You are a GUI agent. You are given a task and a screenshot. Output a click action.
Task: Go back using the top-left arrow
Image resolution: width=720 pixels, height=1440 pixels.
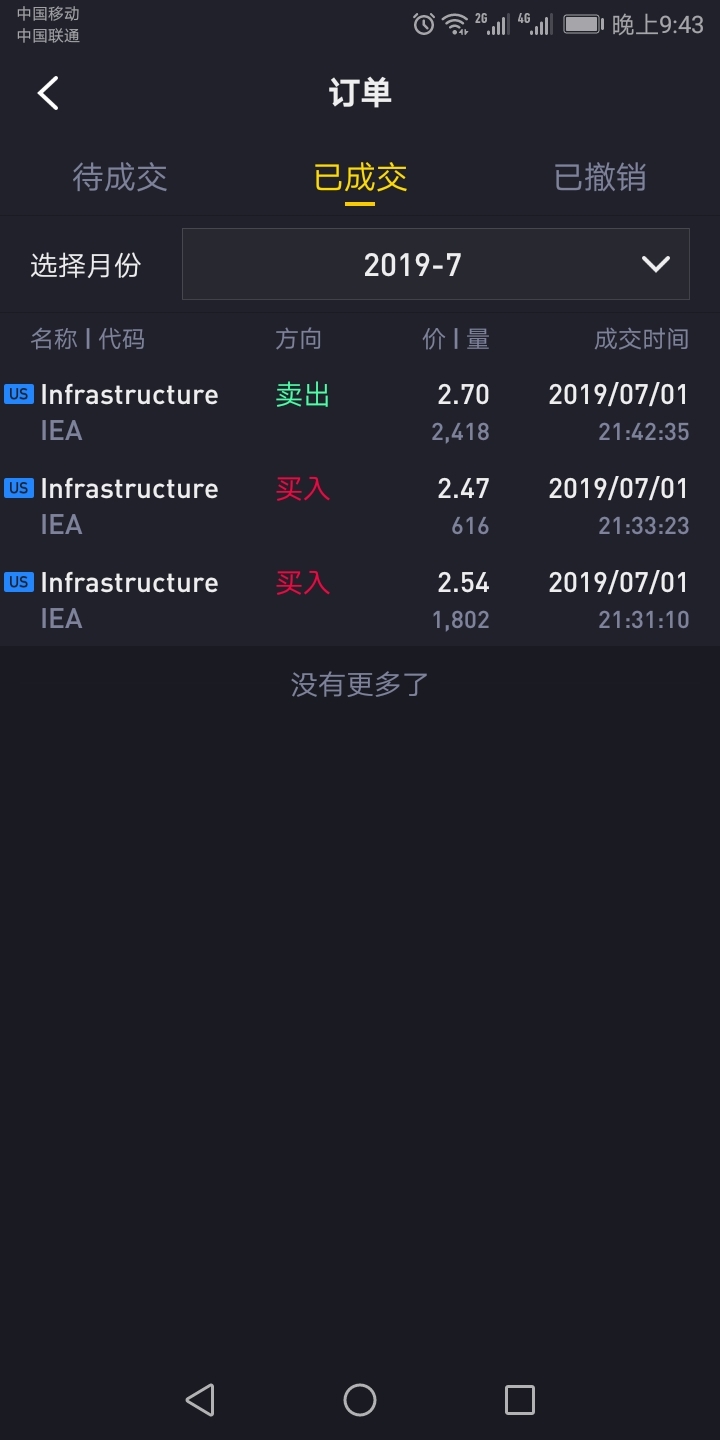tap(48, 93)
